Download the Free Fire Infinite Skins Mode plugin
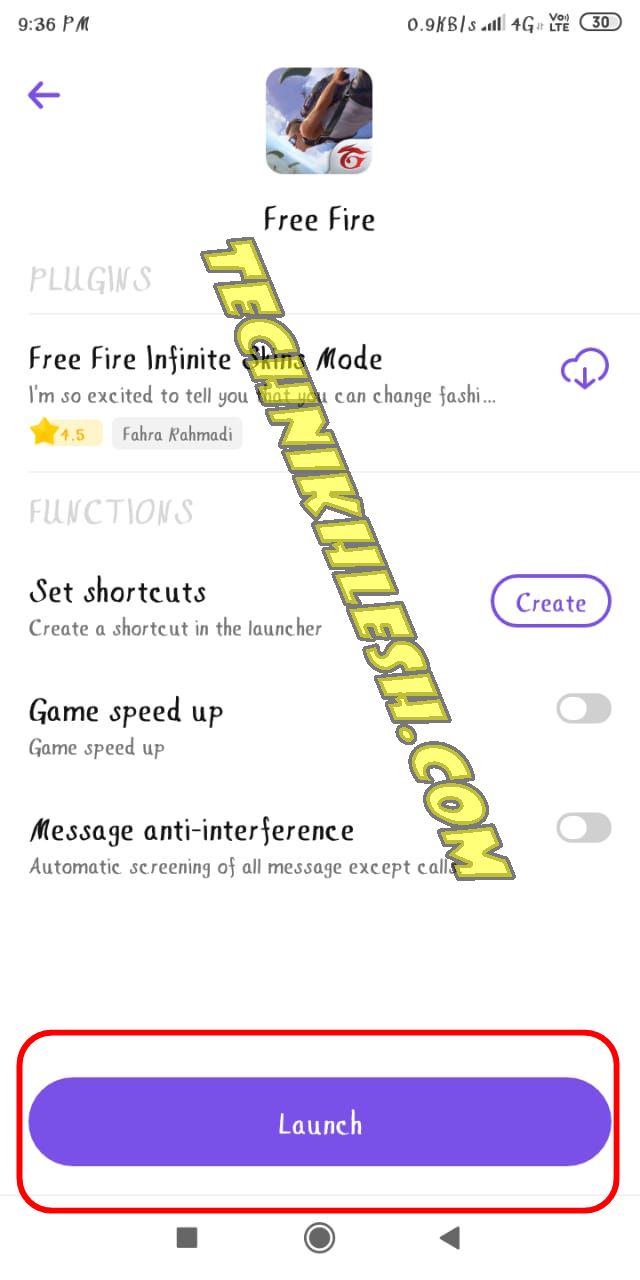This screenshot has height=1280, width=640. tap(584, 369)
